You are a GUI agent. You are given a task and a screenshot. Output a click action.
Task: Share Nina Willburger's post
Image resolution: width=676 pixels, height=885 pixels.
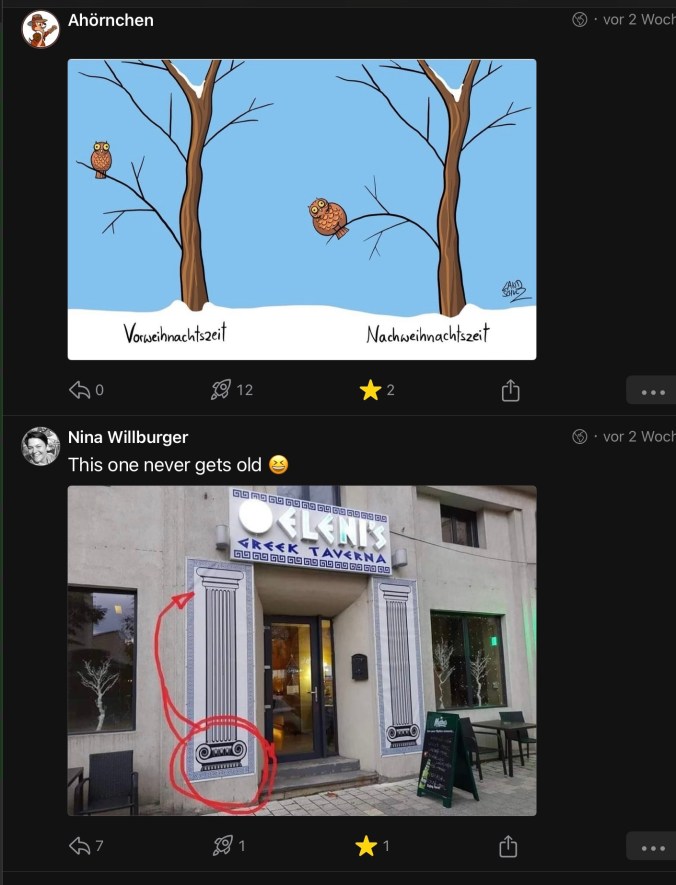[x=508, y=846]
